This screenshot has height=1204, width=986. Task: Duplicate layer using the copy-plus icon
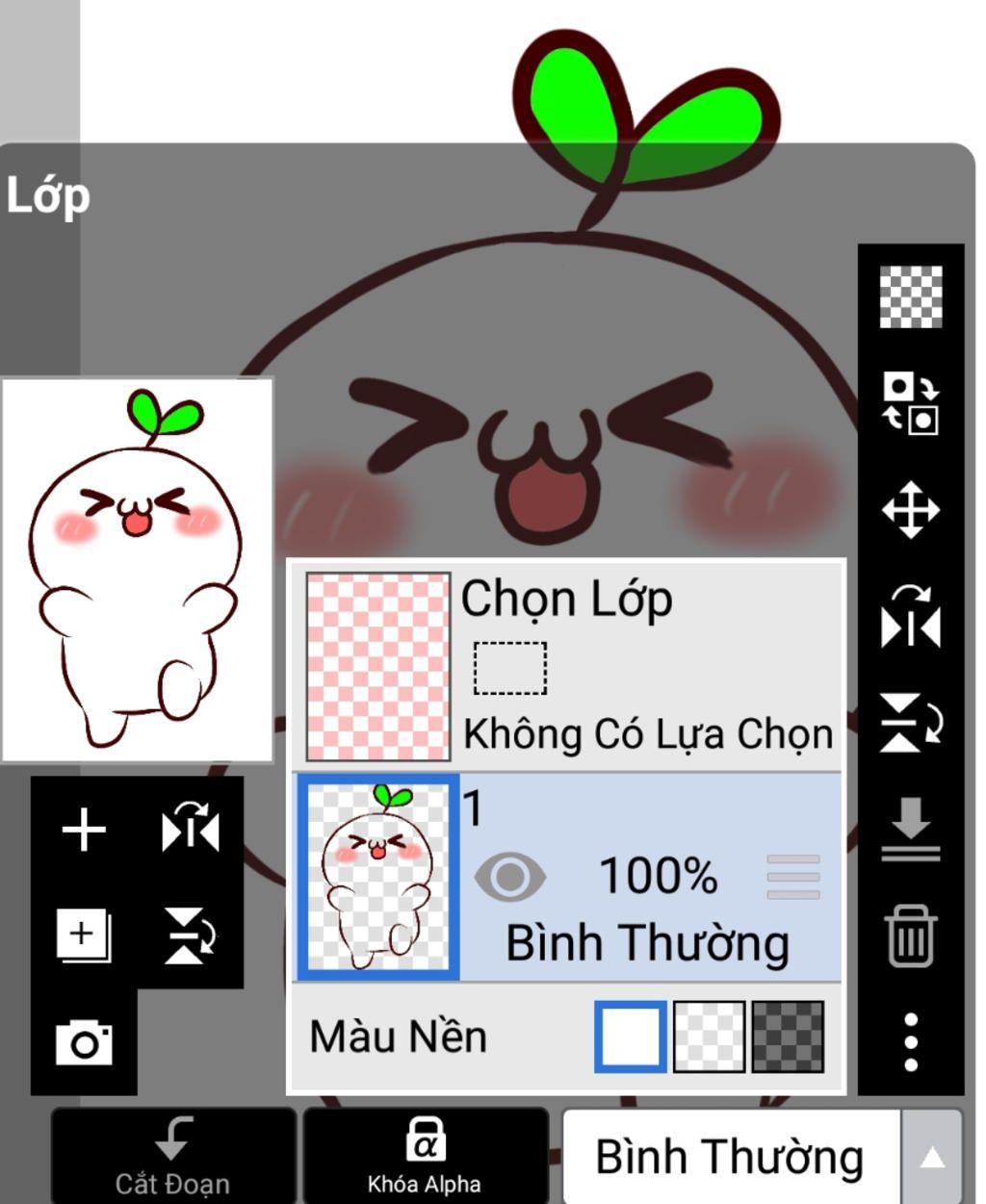84,935
